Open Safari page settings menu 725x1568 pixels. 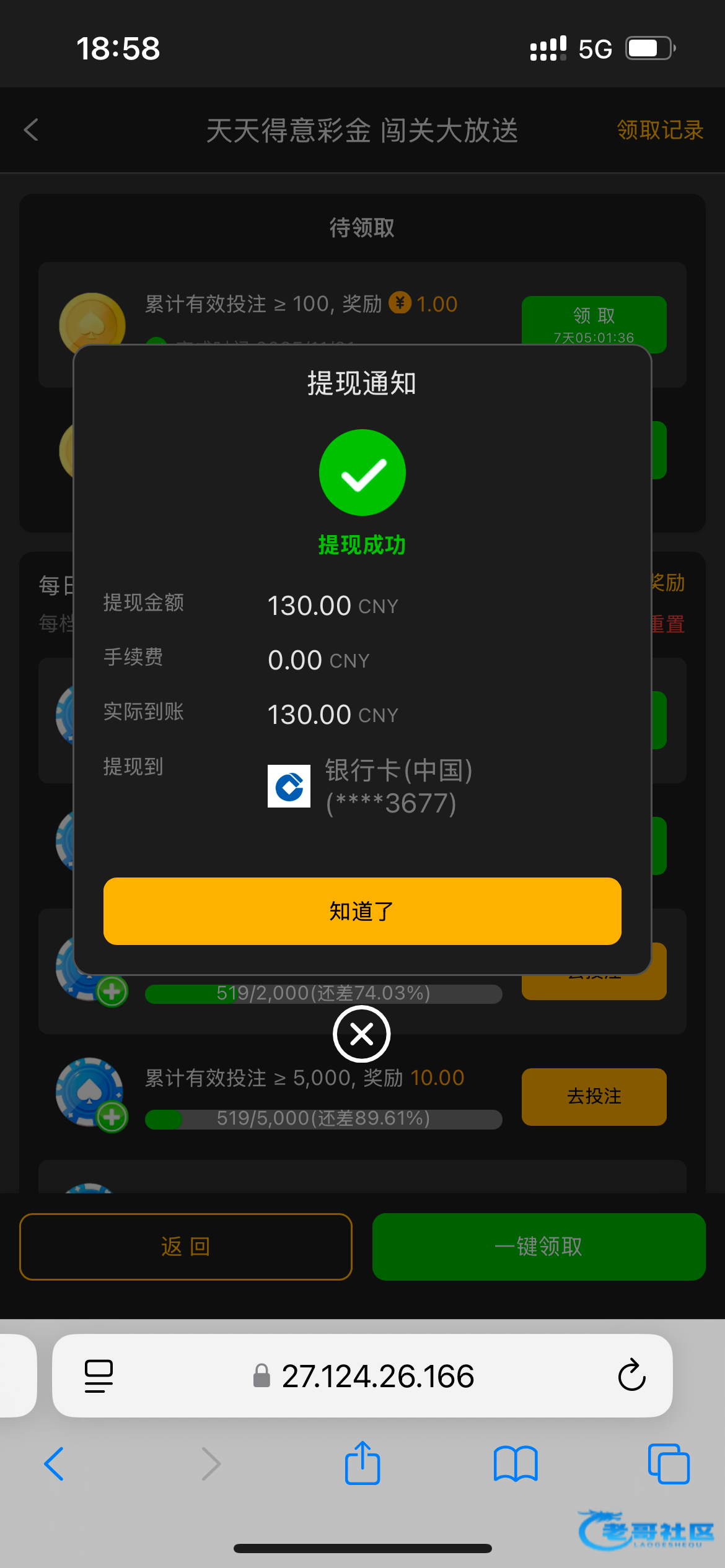[99, 1375]
